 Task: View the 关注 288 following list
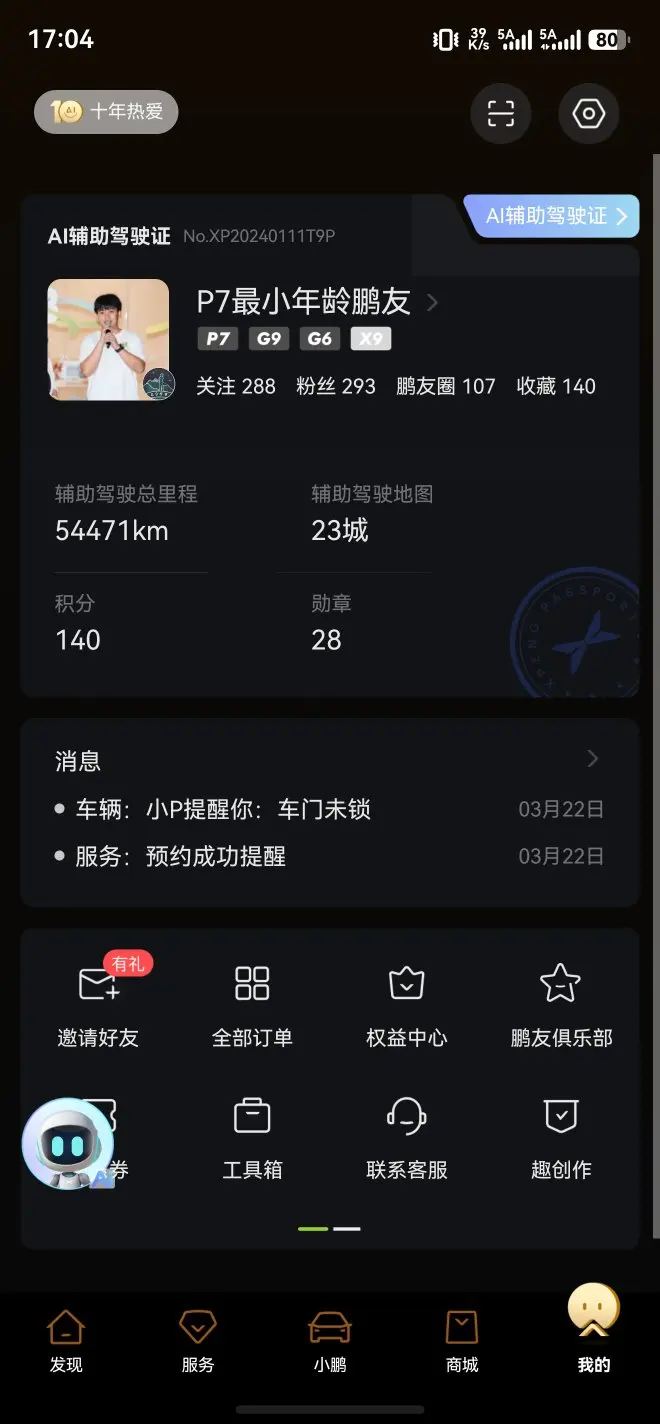tap(236, 386)
